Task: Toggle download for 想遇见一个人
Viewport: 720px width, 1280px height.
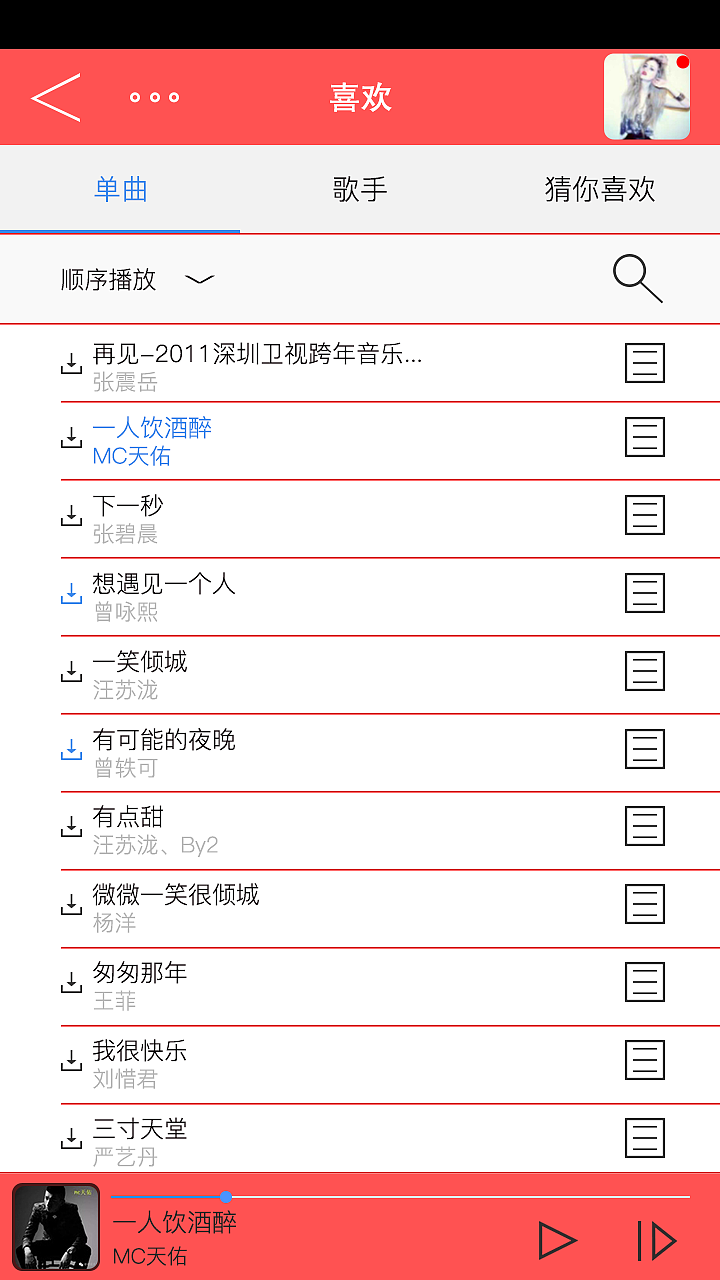Action: pos(71,593)
